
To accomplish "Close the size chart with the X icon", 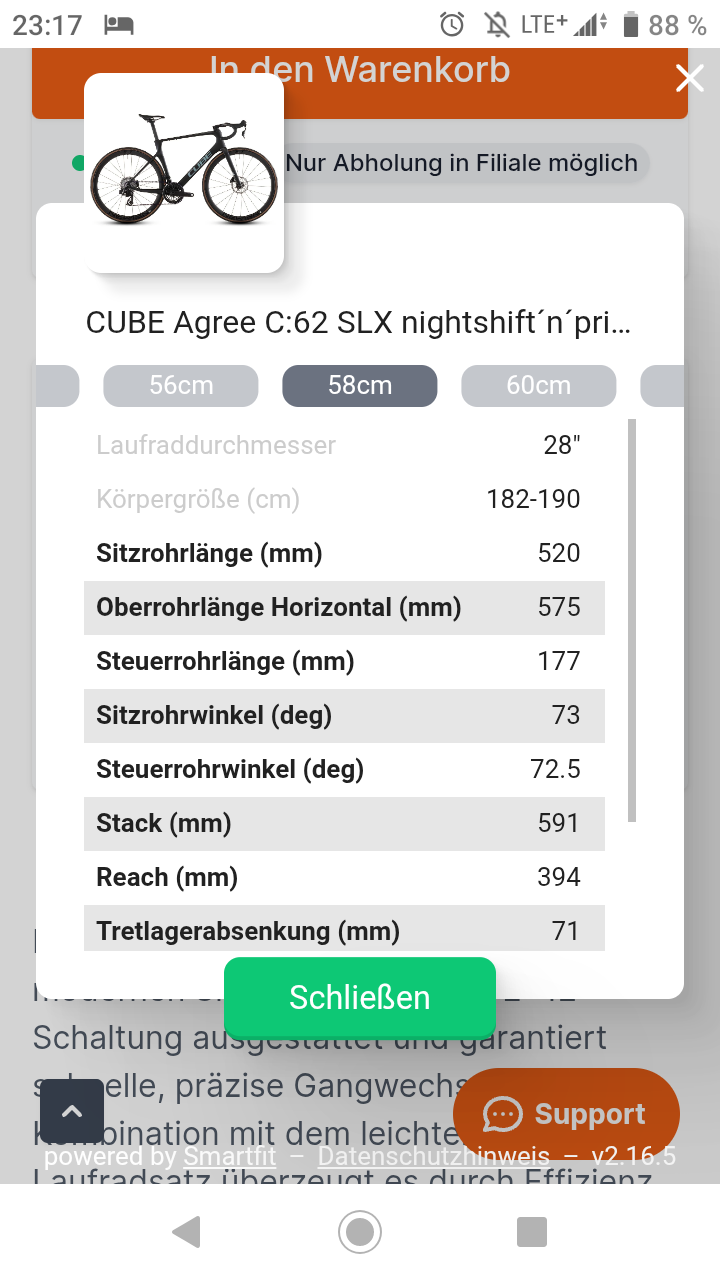I will [x=689, y=78].
